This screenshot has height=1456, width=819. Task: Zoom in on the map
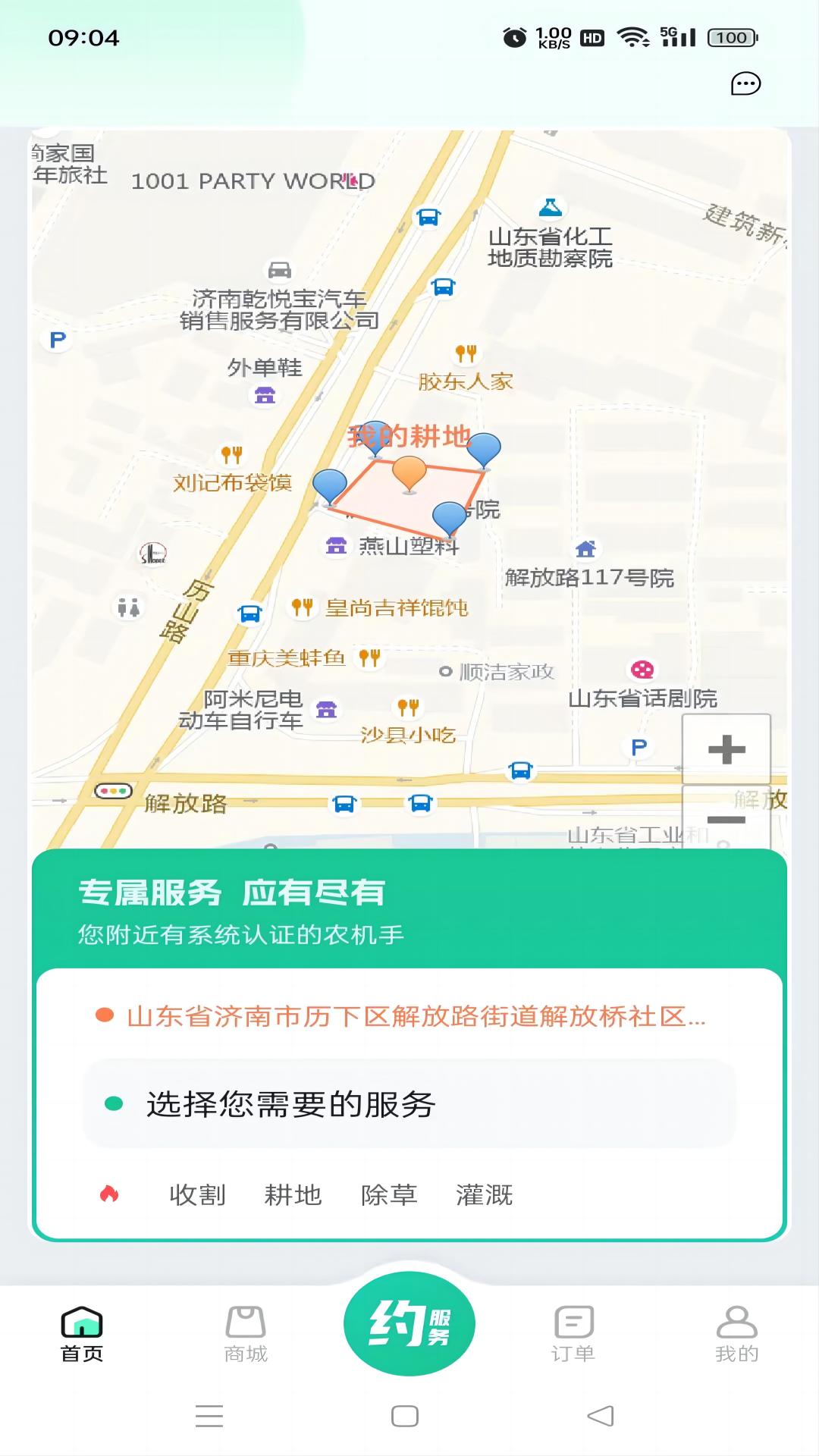pyautogui.click(x=726, y=749)
